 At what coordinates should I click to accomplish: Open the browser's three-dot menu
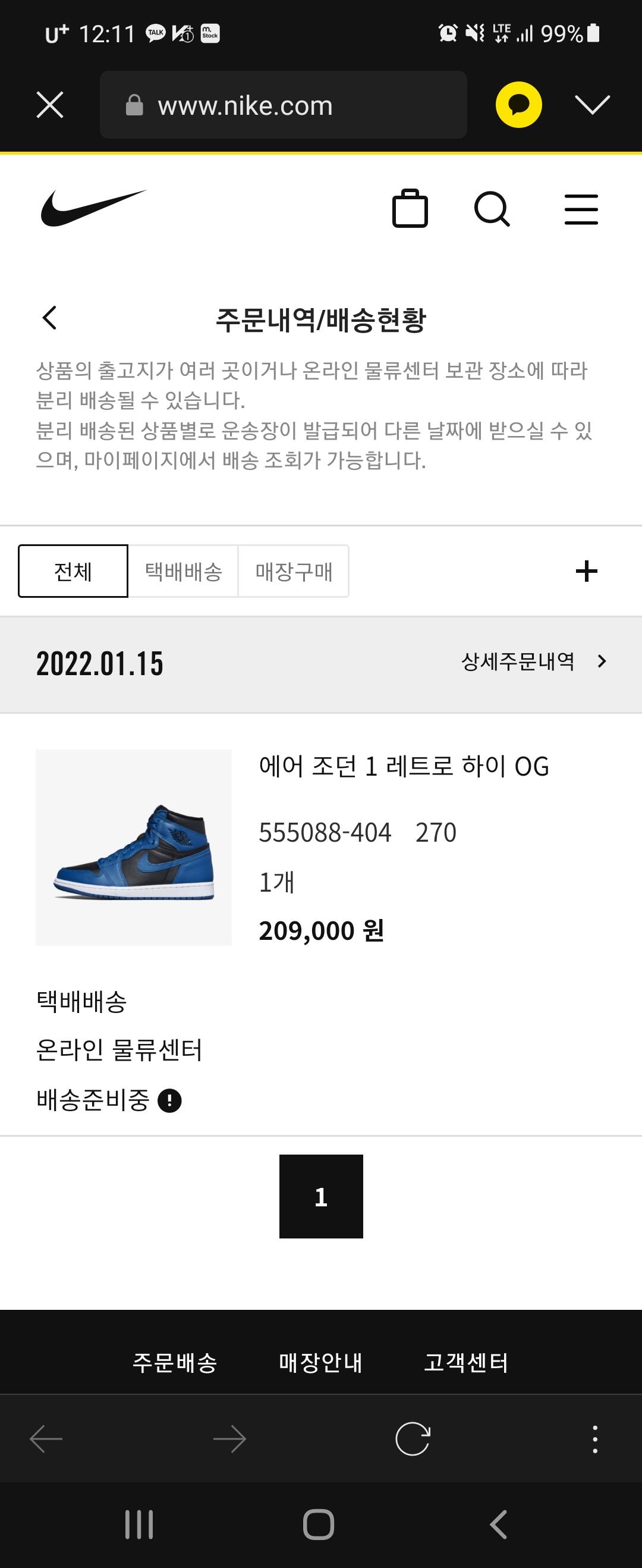tap(594, 1439)
